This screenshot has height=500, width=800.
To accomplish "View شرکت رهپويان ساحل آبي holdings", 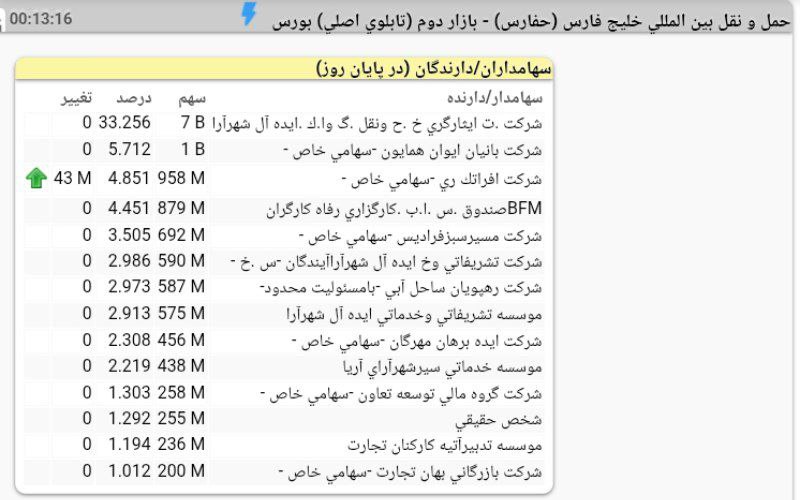I will (x=400, y=288).
